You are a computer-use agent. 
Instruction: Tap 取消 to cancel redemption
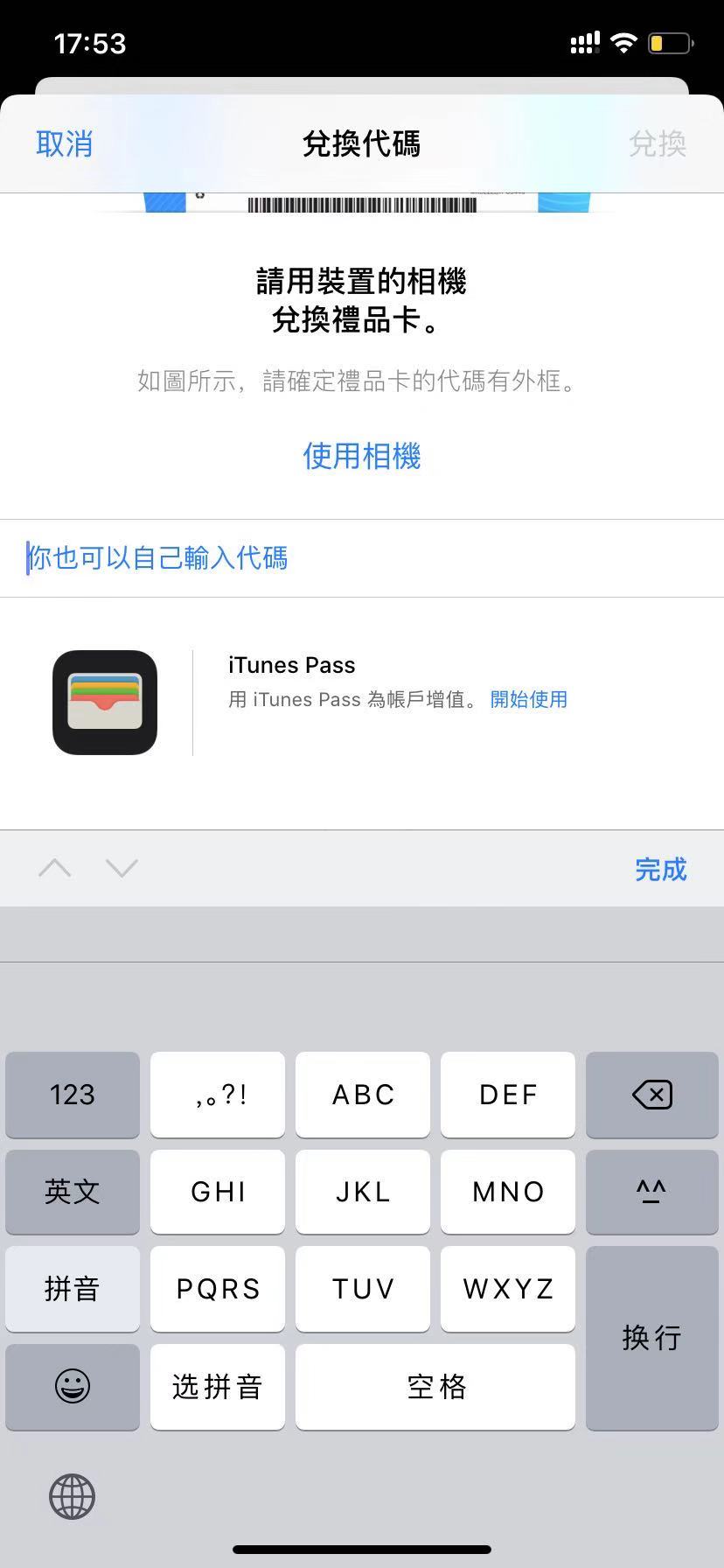point(64,143)
